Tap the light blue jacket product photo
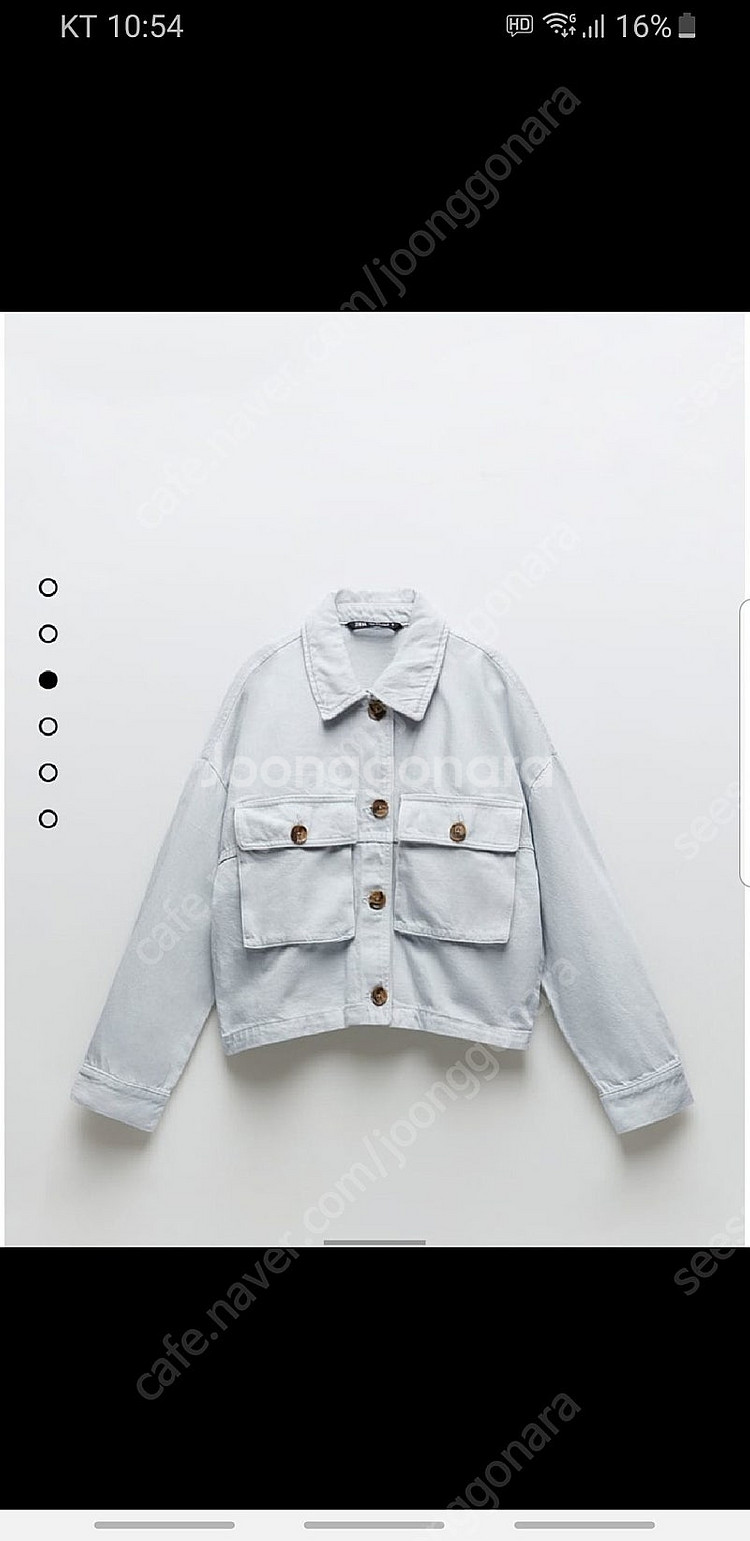The width and height of the screenshot is (750, 1541). (x=381, y=860)
